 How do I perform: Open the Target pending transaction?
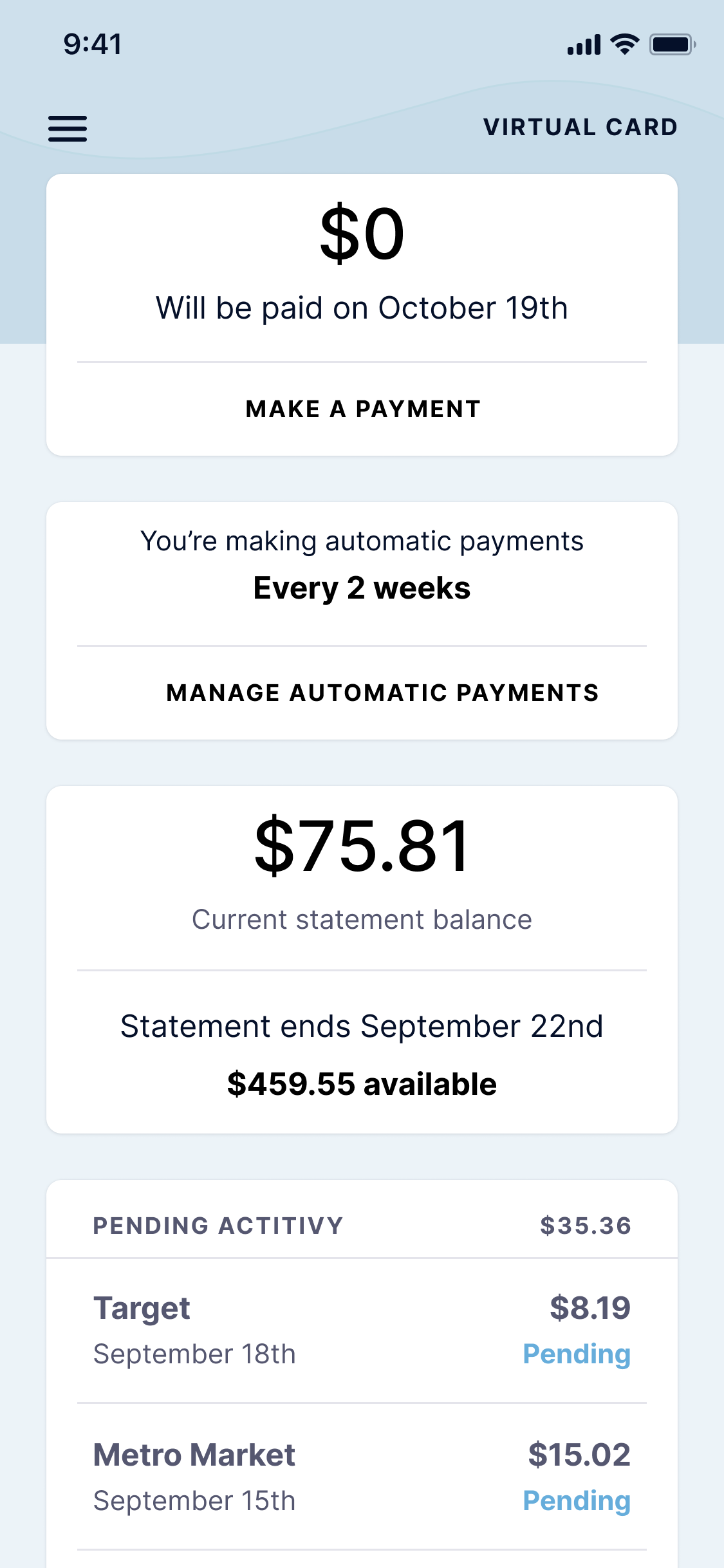click(x=362, y=1330)
